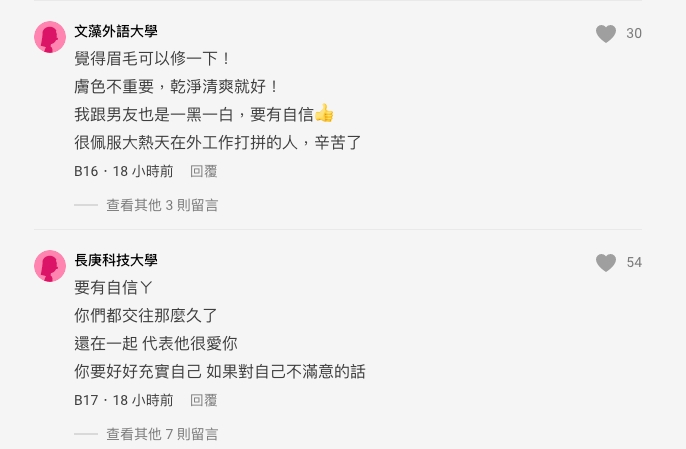
Task: Reply to the B17 comment
Action: click(x=204, y=400)
